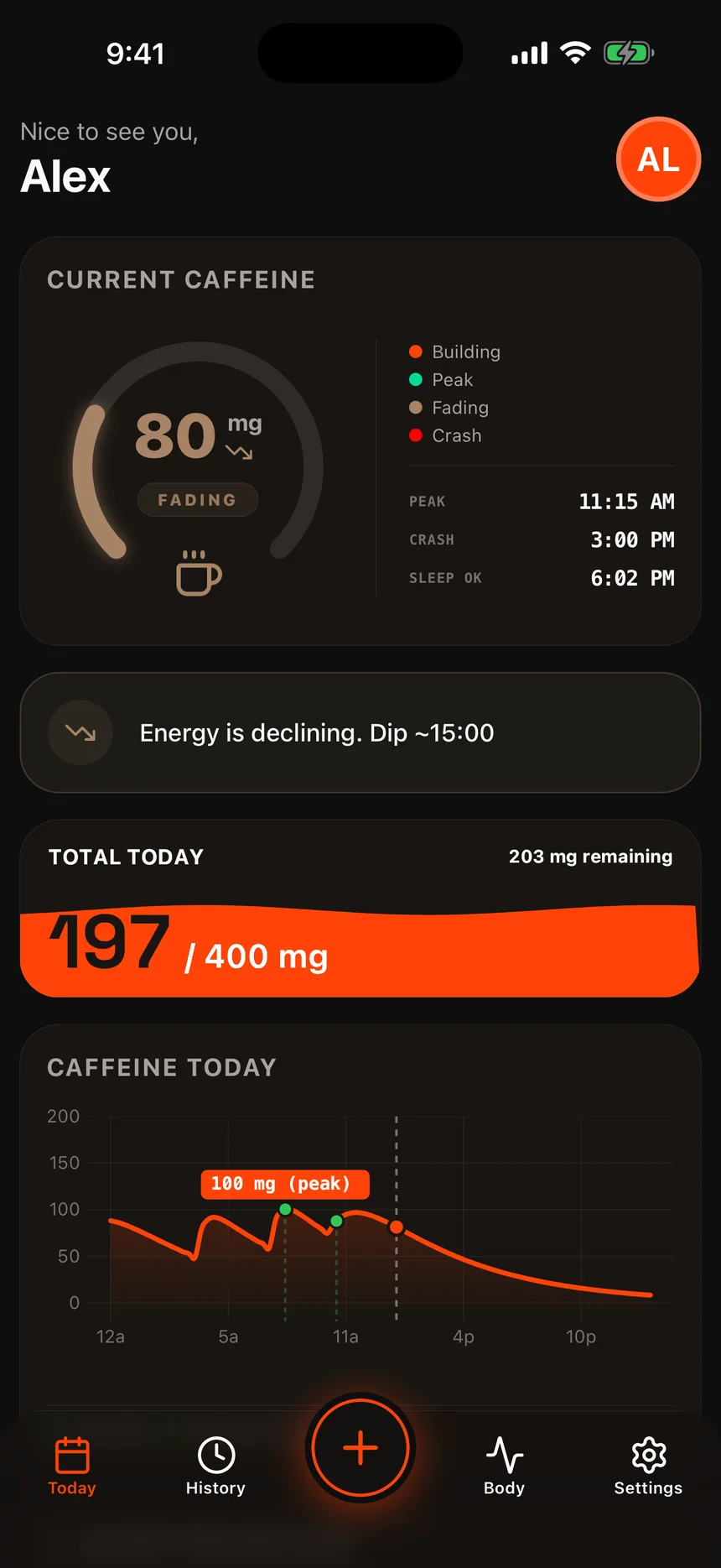Switch to the History tab
This screenshot has width=721, height=1568.
215,1466
